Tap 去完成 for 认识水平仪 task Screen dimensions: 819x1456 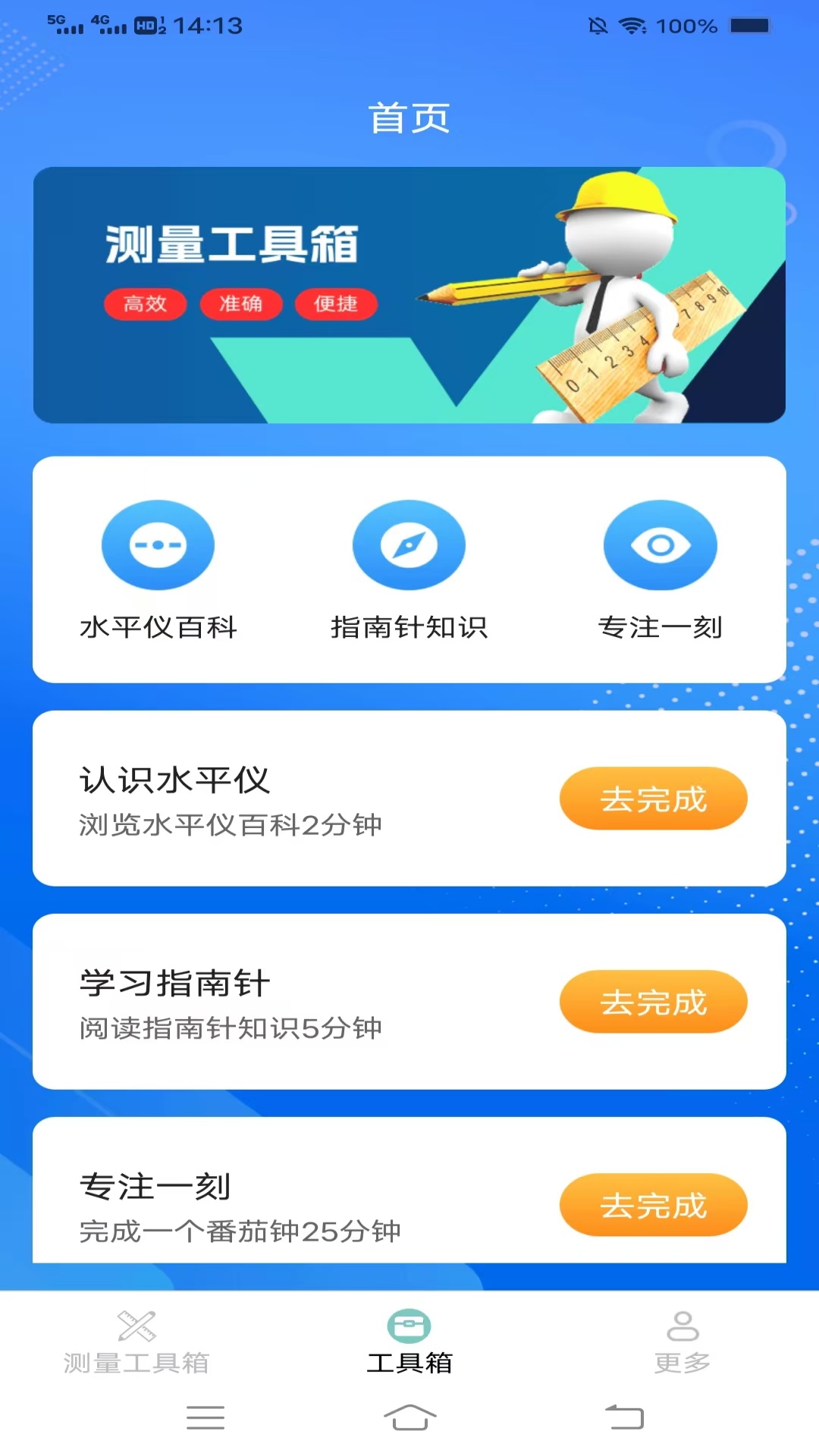[653, 798]
